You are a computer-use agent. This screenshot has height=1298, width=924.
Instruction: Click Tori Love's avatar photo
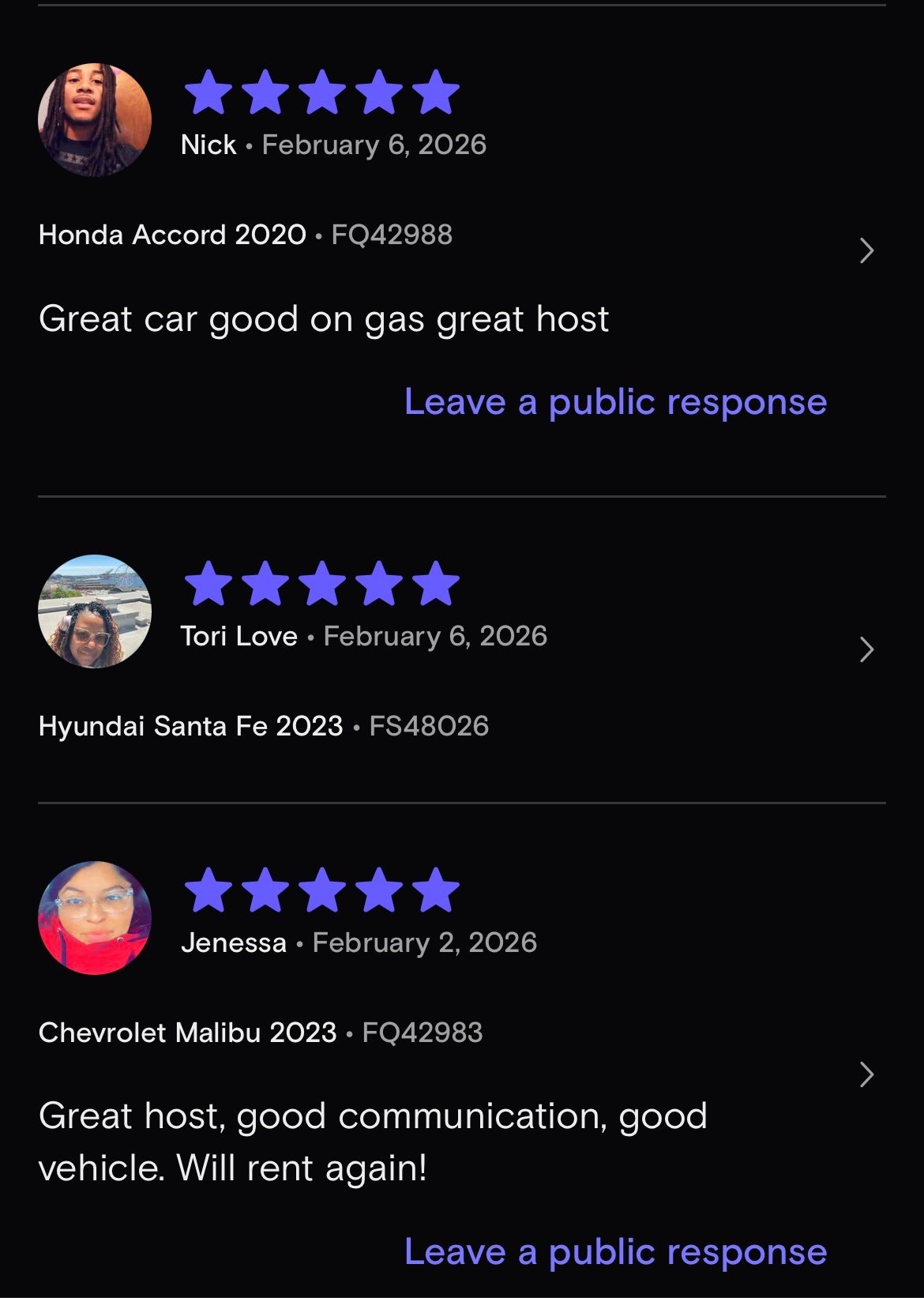pos(93,611)
